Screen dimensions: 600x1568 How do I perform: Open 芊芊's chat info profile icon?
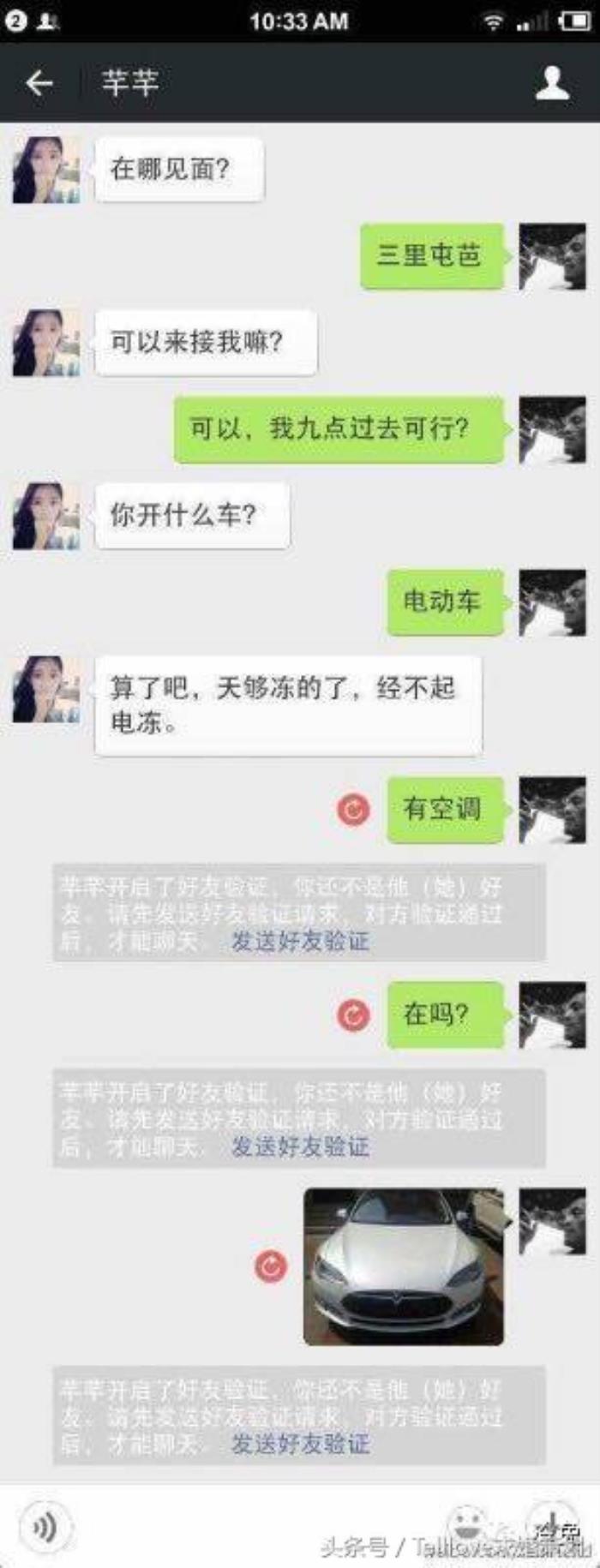pos(552,83)
